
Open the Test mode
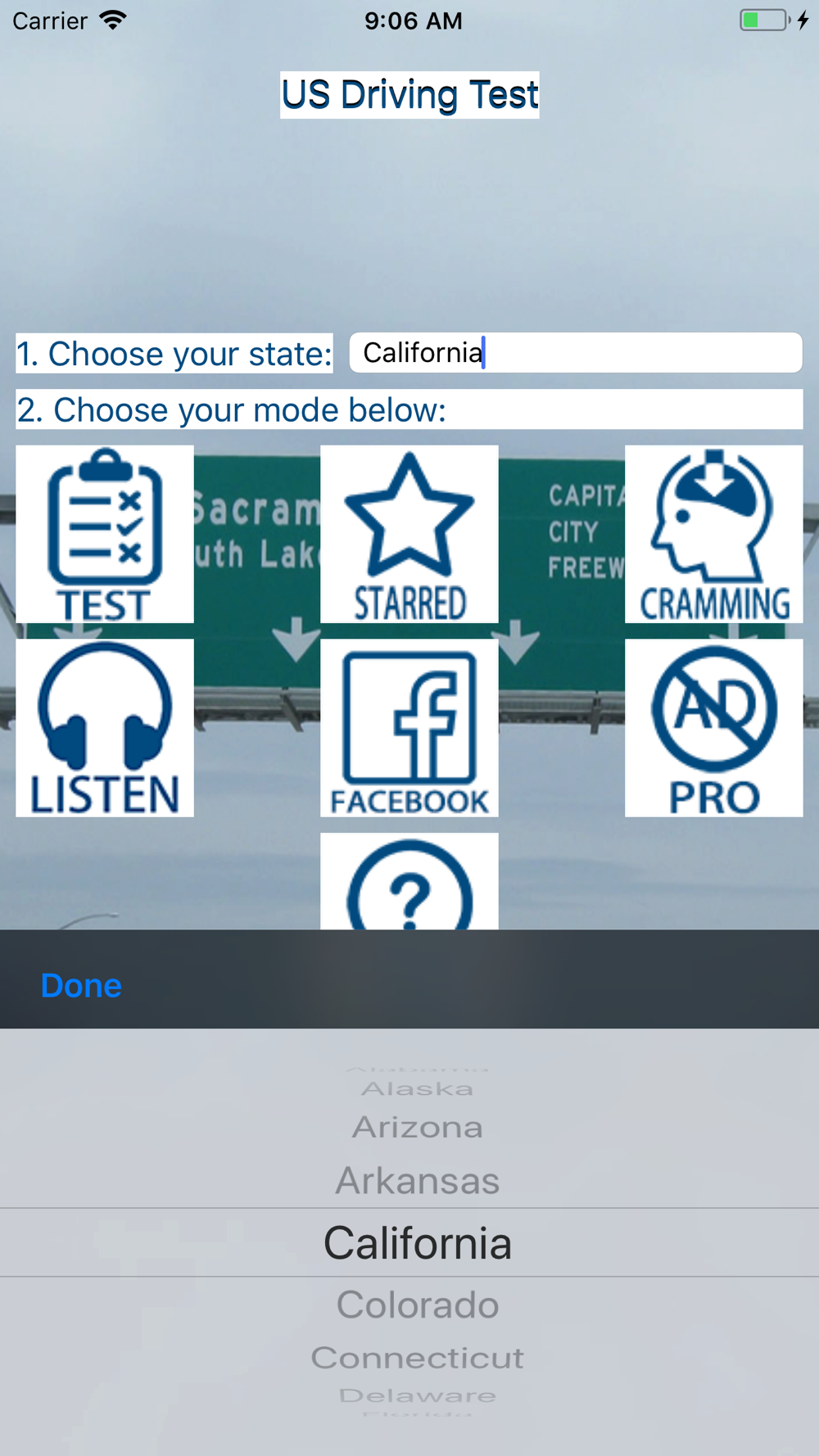pyautogui.click(x=105, y=534)
